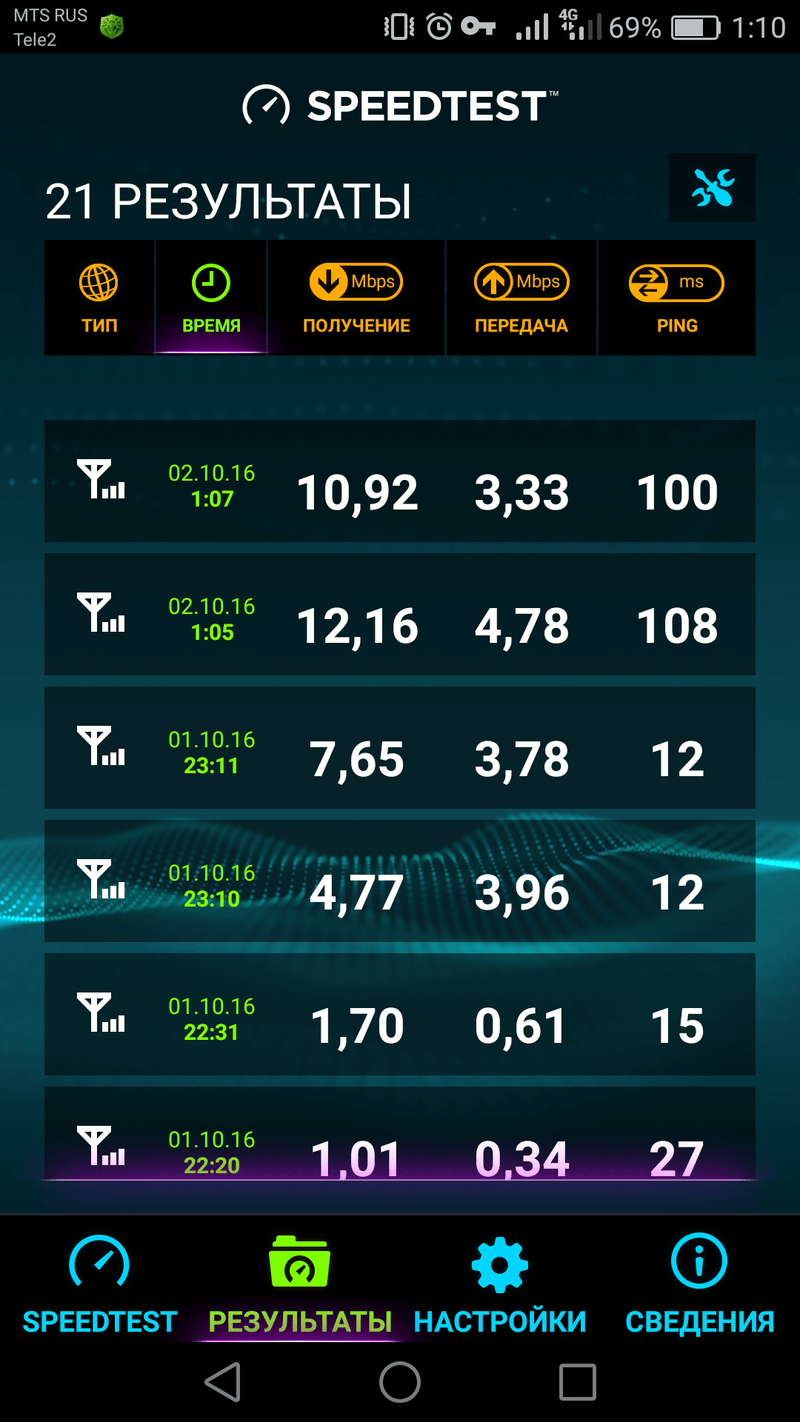Screen dimensions: 800x1422
Task: Sort results by ПОЛУЧЕНИЕ download speed
Action: tap(356, 298)
